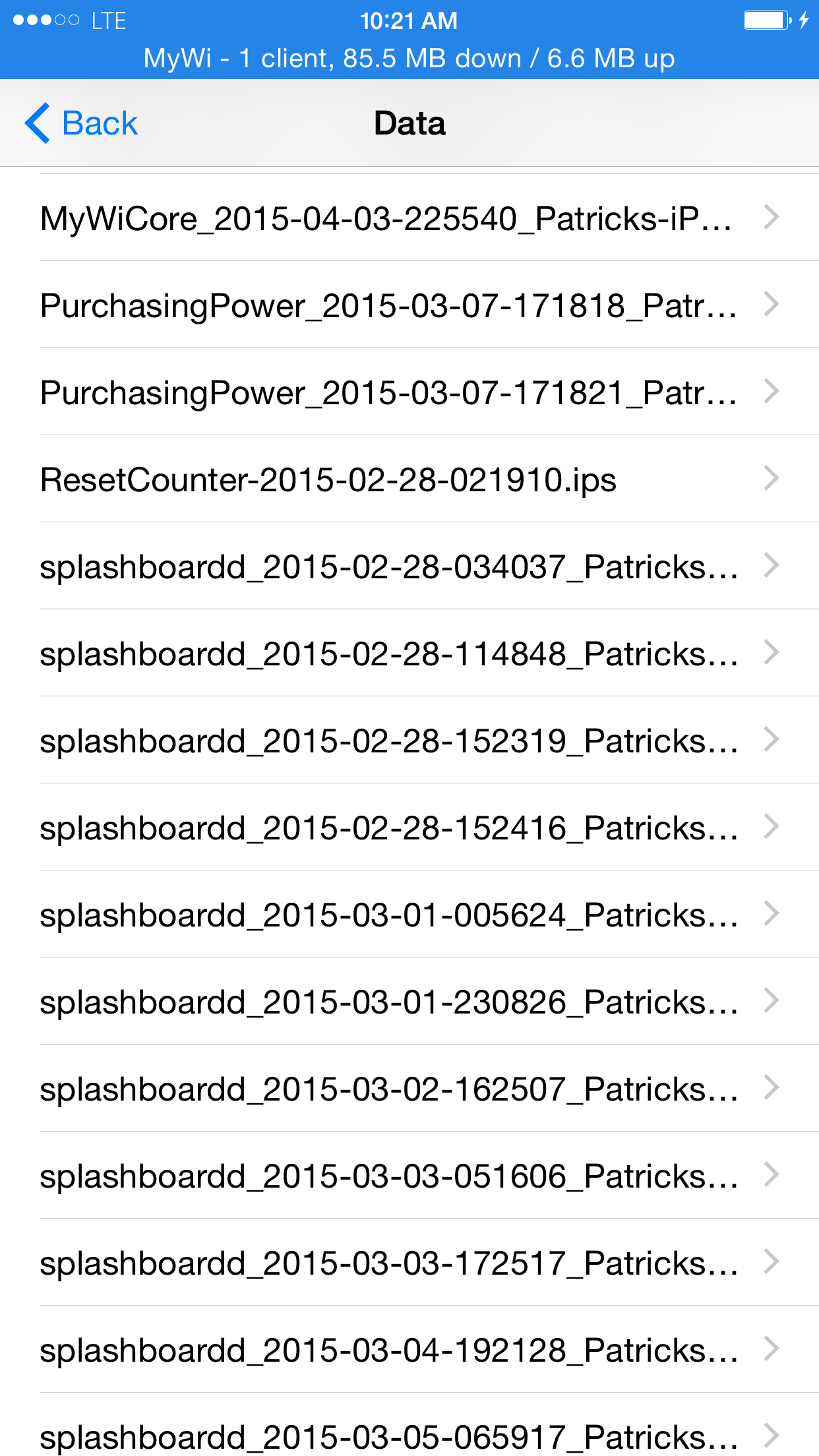The image size is (819, 1456).
Task: Open splashboardd_2015-03-03-172517 log
Action: [409, 1262]
